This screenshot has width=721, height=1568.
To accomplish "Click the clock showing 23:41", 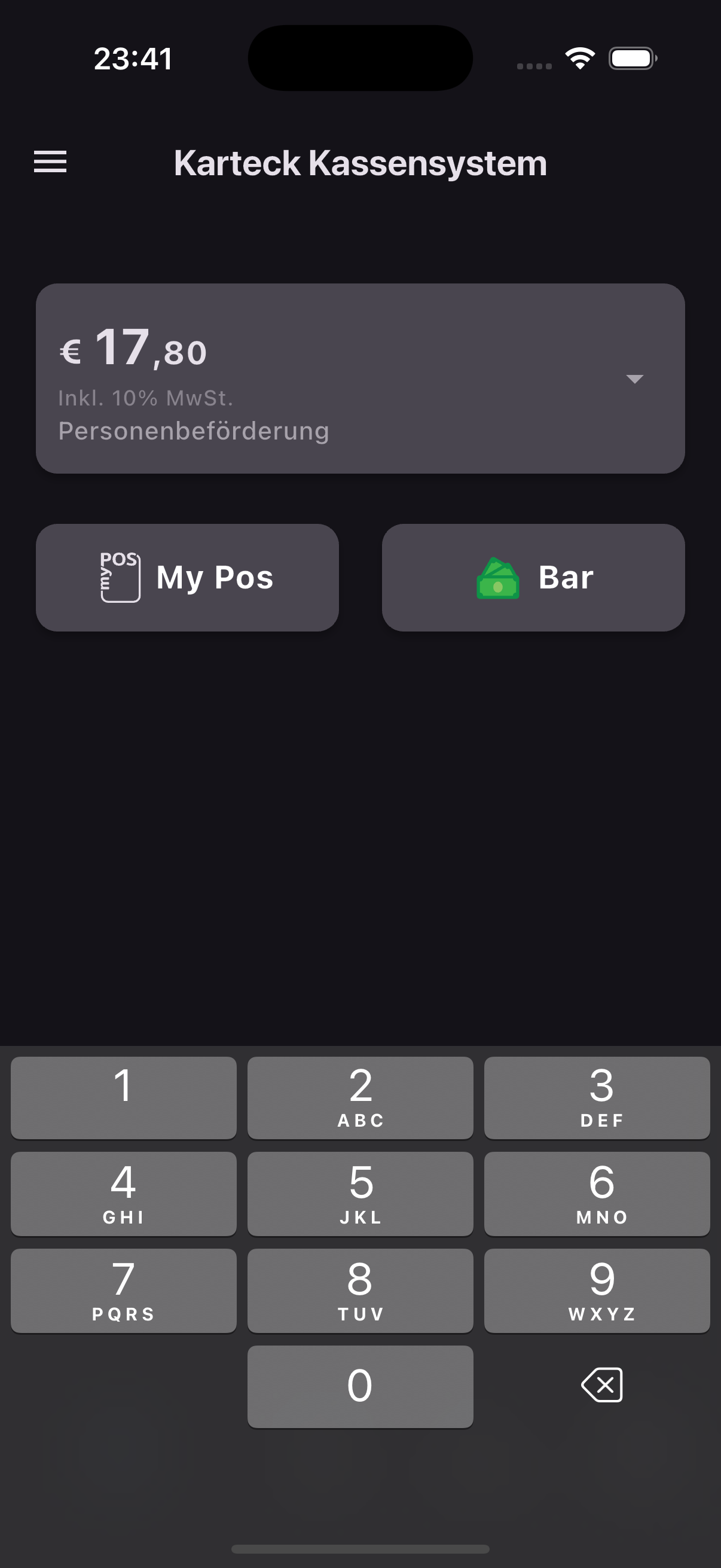I will [133, 58].
